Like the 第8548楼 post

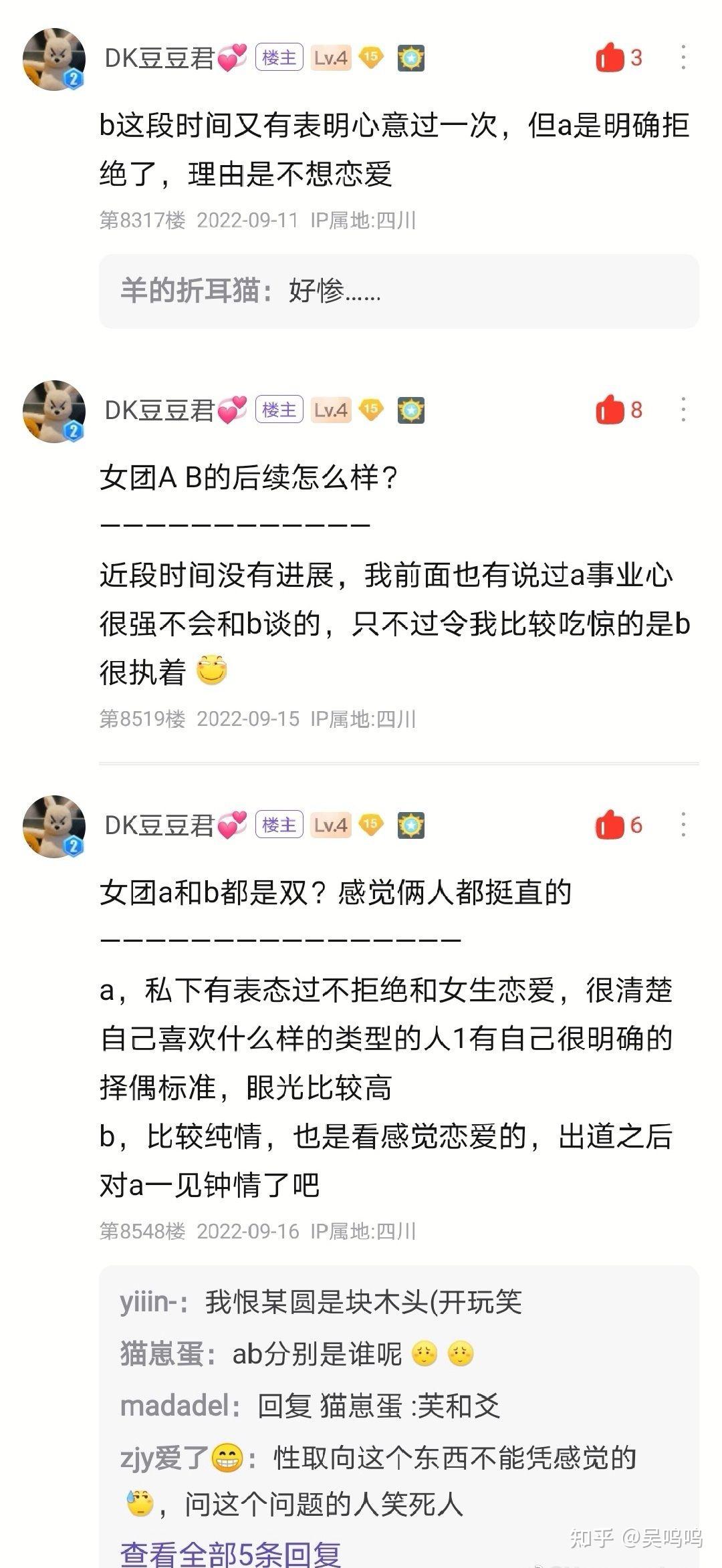tap(609, 825)
